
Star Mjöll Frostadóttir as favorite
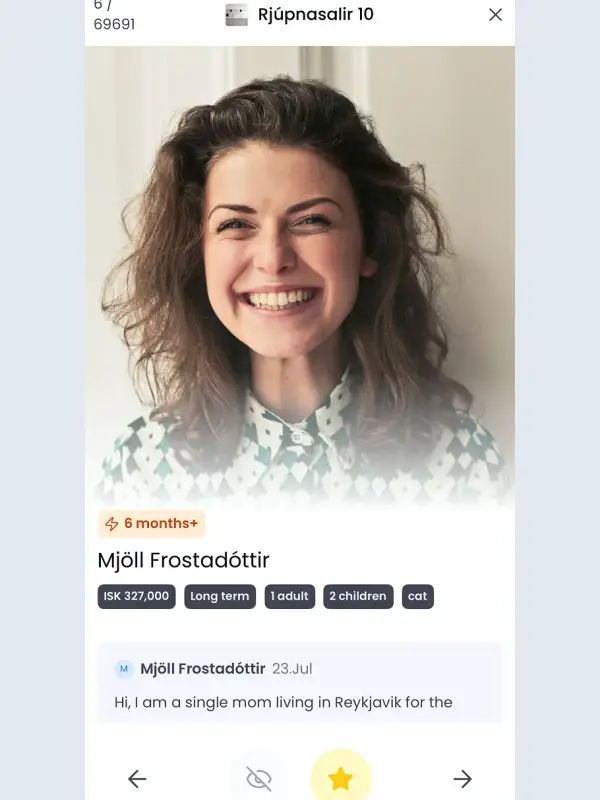coord(341,778)
